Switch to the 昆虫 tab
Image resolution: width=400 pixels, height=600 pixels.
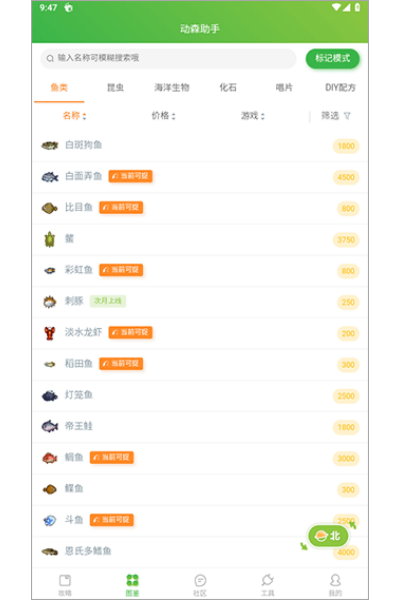tap(115, 88)
